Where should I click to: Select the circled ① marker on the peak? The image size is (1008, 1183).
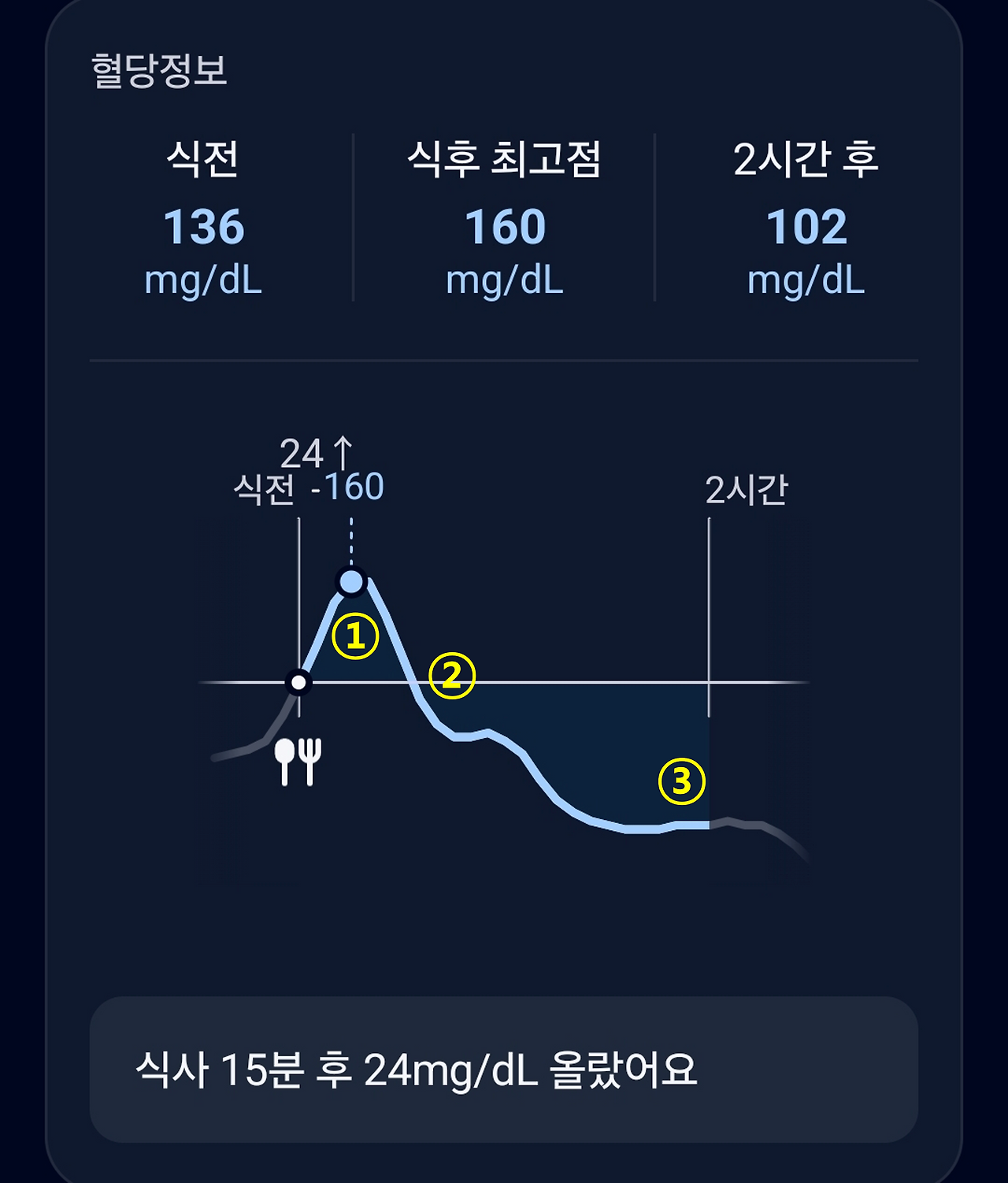[x=356, y=635]
